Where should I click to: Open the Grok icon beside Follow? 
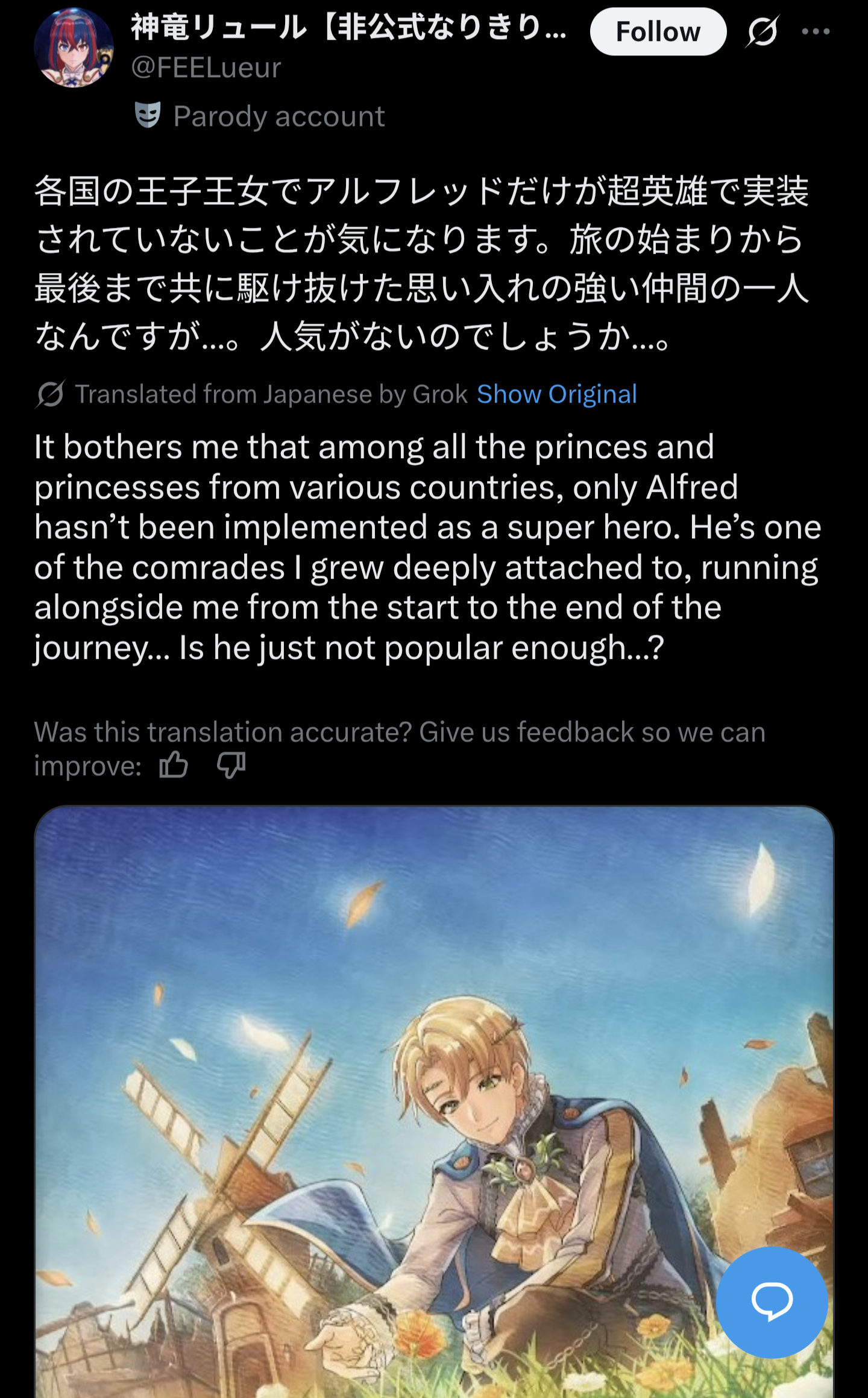pos(763,31)
